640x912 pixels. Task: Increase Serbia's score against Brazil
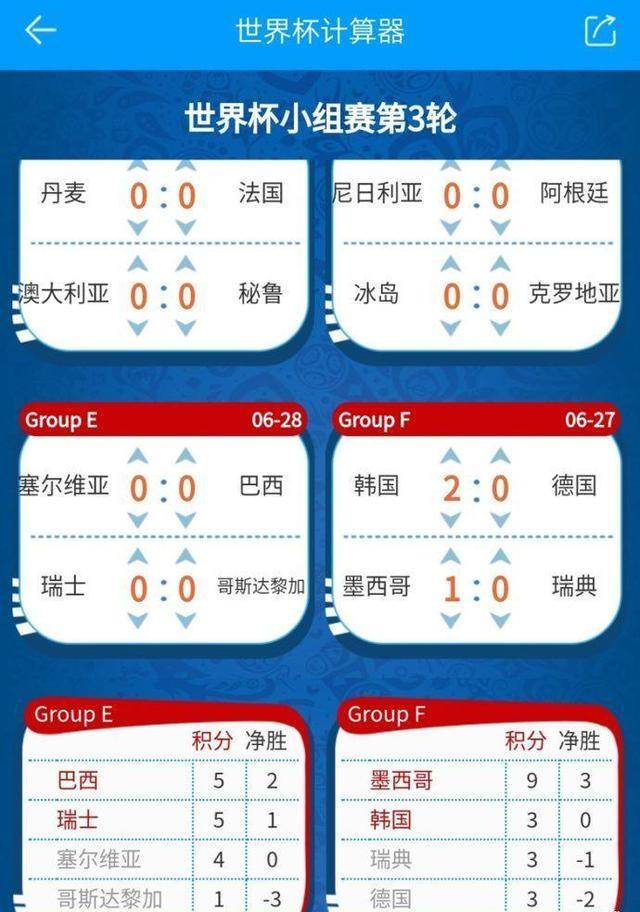coord(138,457)
